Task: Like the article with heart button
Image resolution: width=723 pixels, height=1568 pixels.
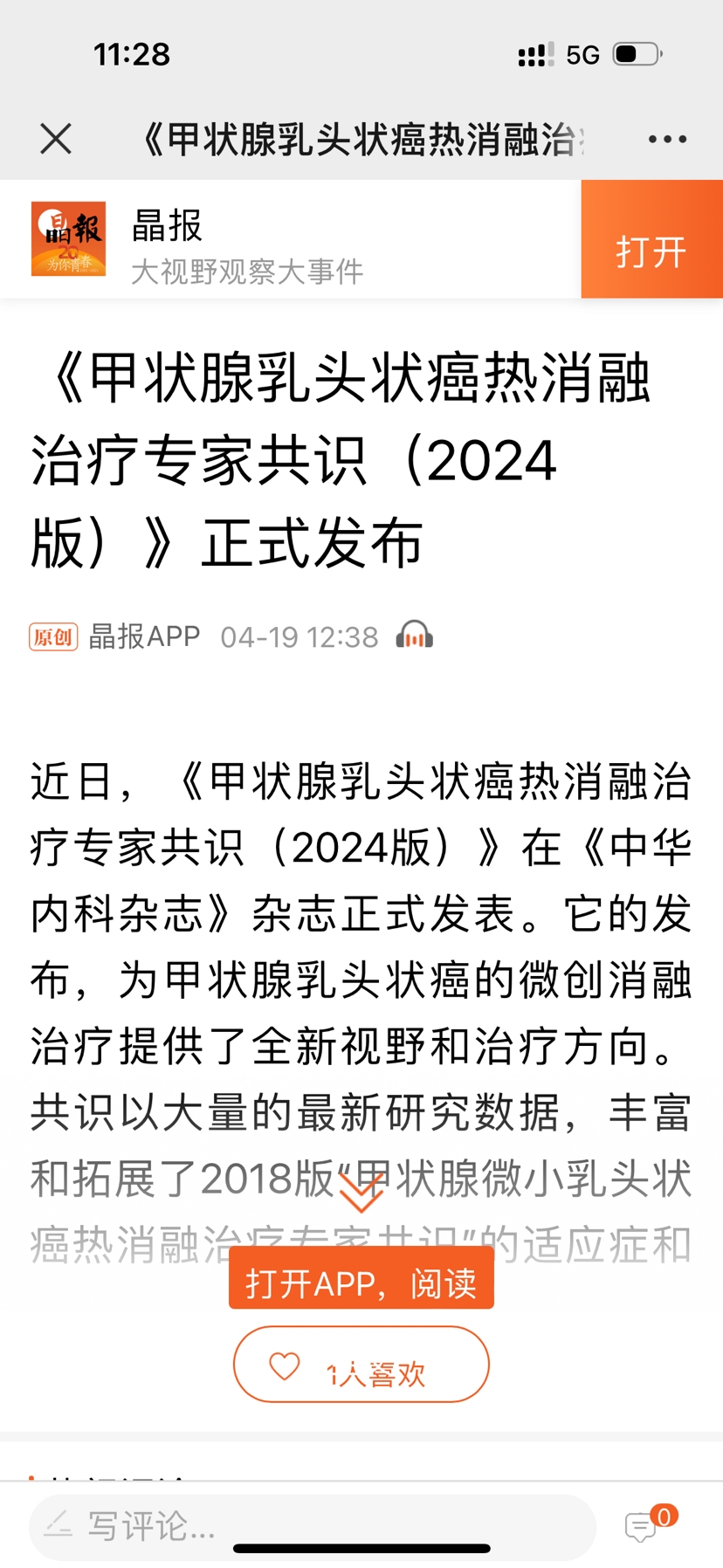Action: pos(361,1365)
